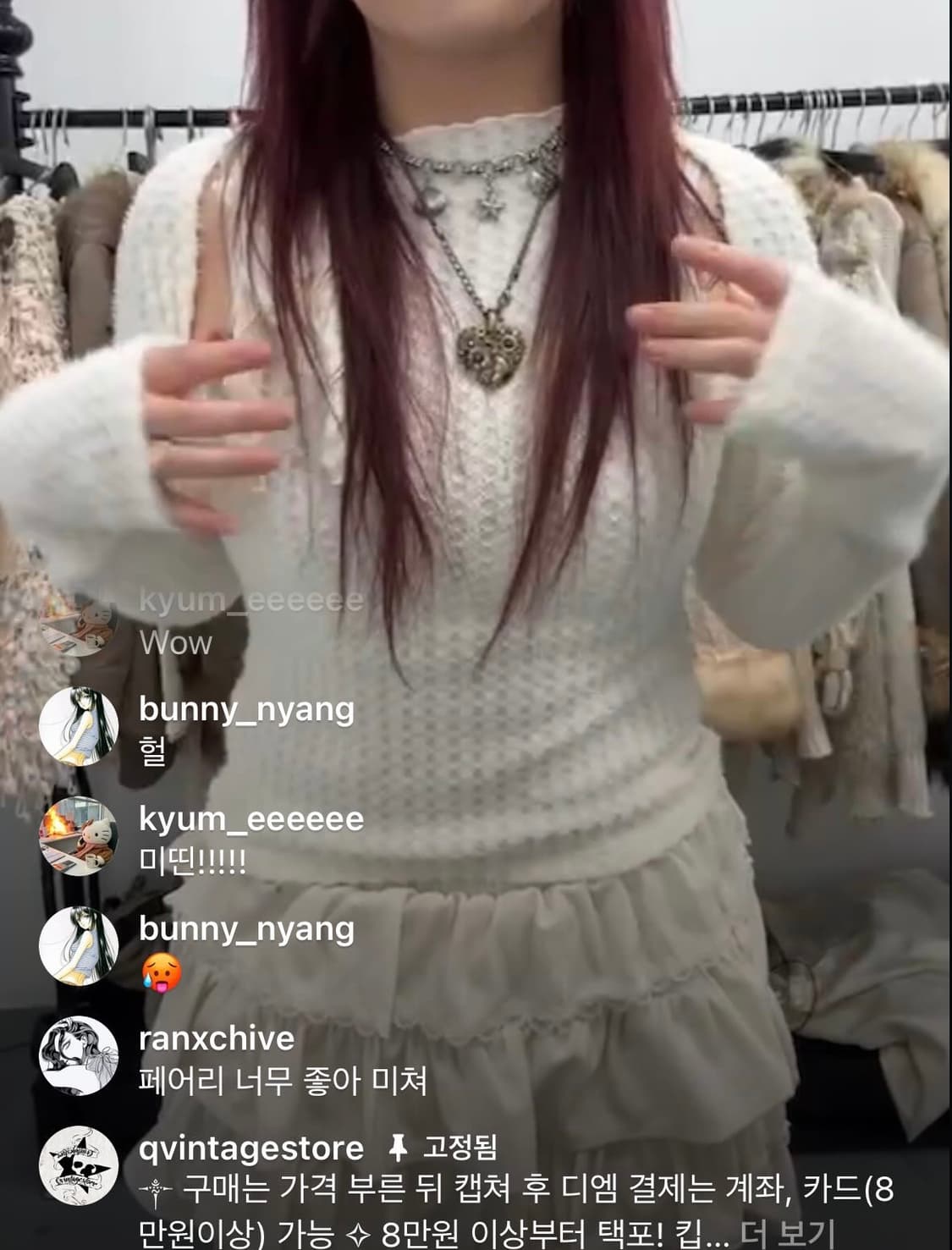Click the '미띤!!!!!' comment text
This screenshot has height=1250, width=952.
(195, 863)
